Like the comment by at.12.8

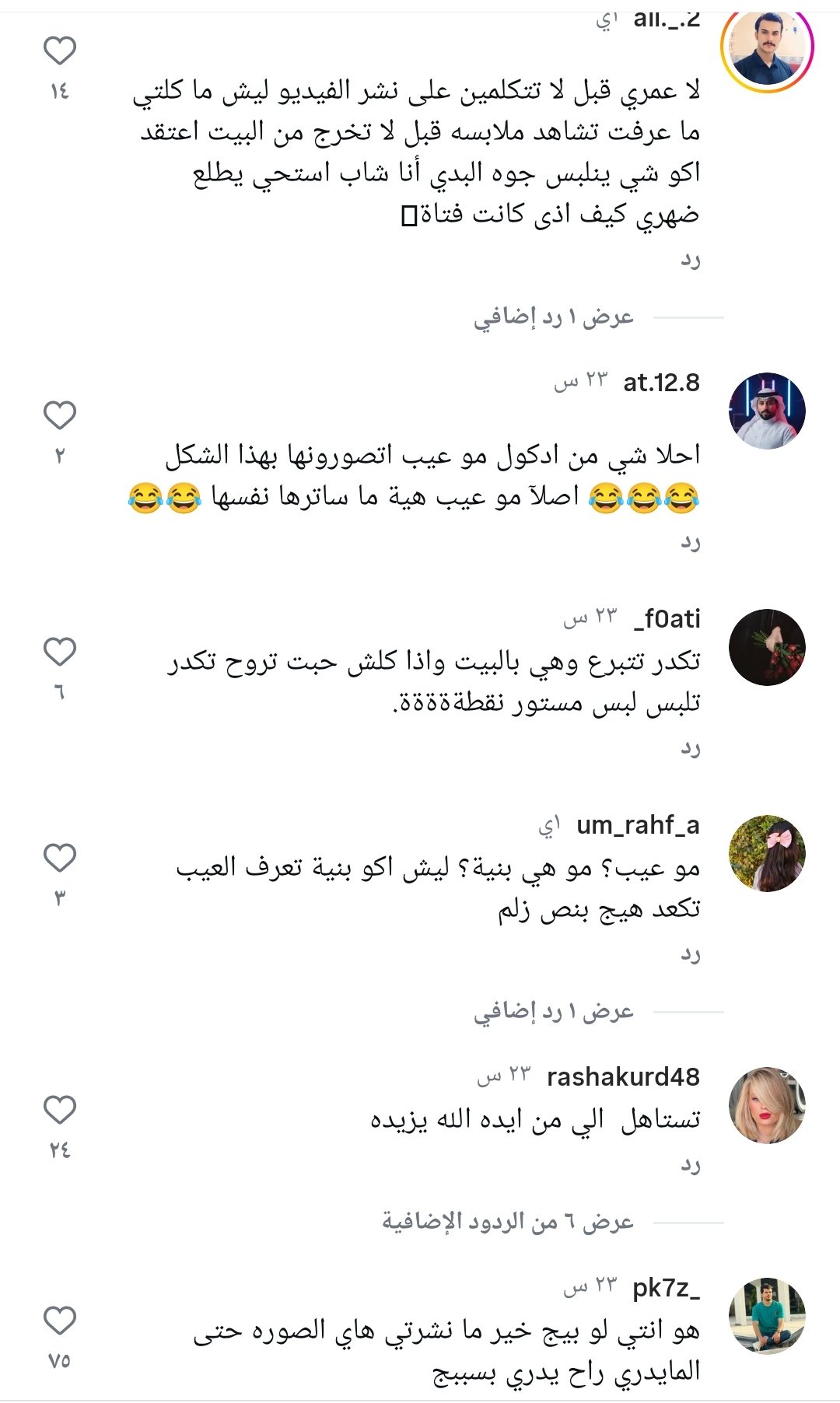(x=60, y=415)
